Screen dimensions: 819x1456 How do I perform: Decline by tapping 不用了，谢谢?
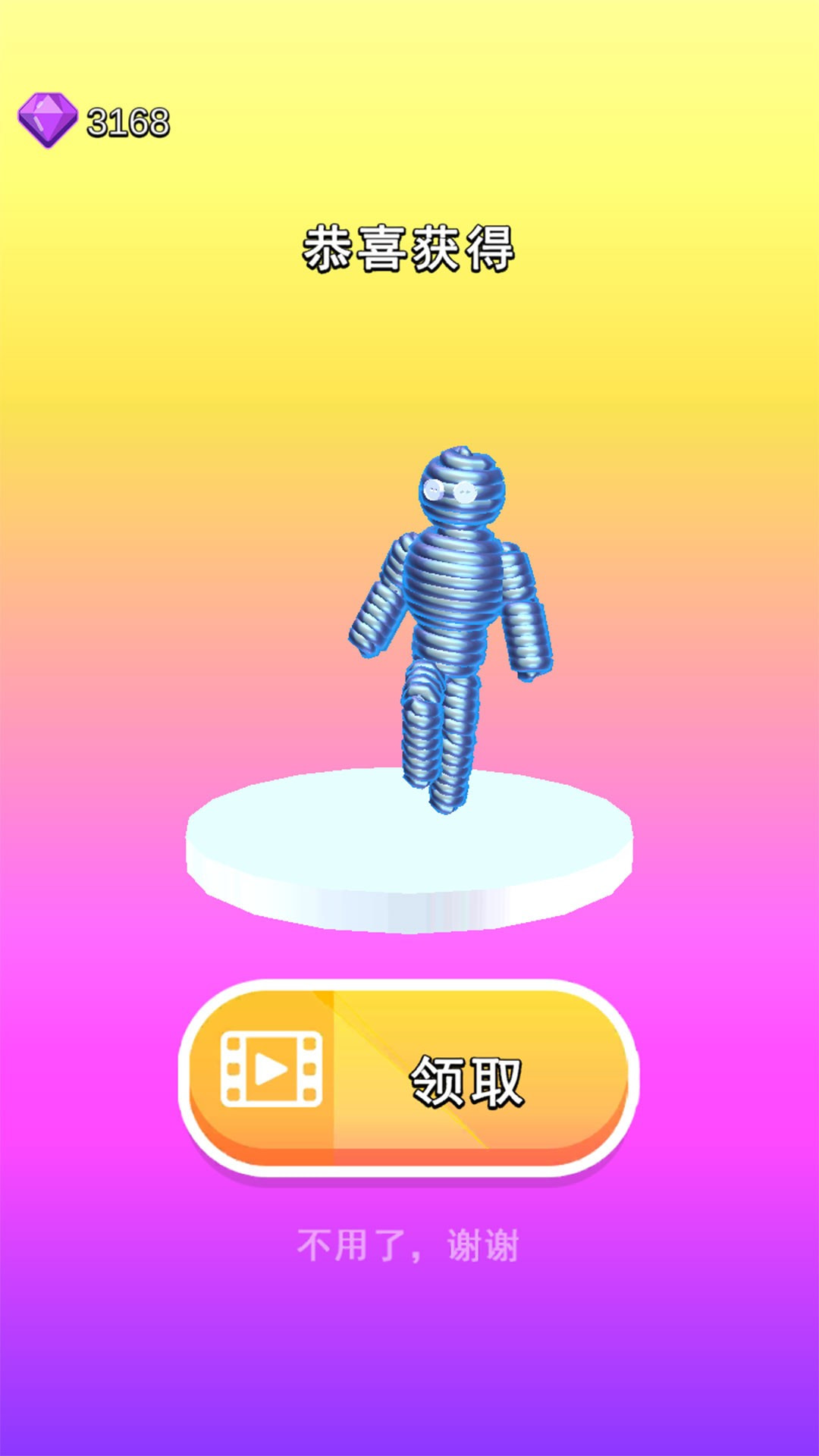408,1246
